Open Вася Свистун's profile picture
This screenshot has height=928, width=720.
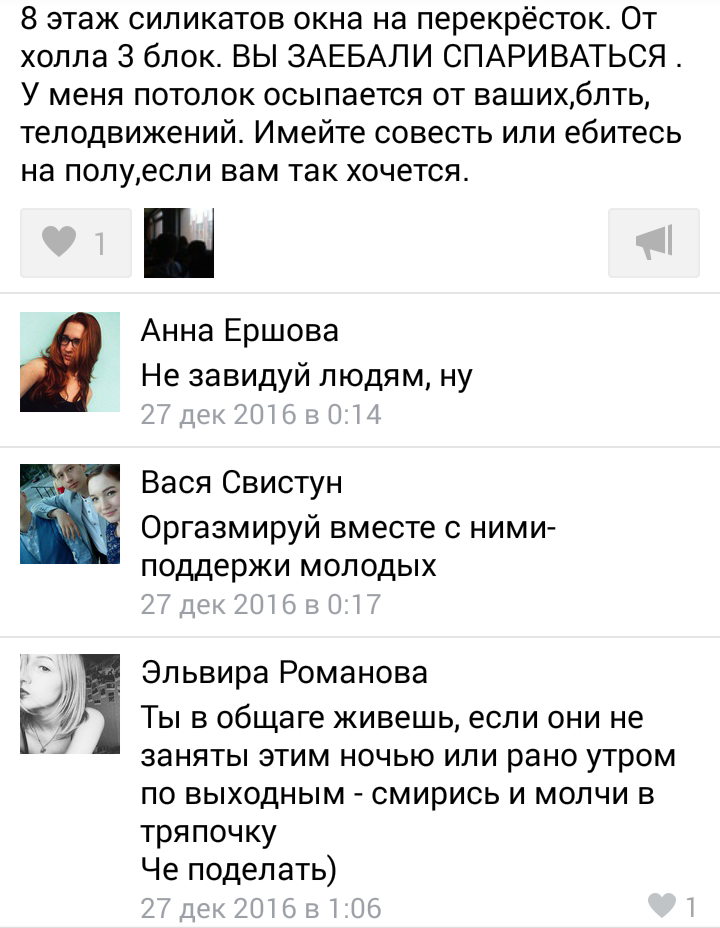point(70,514)
